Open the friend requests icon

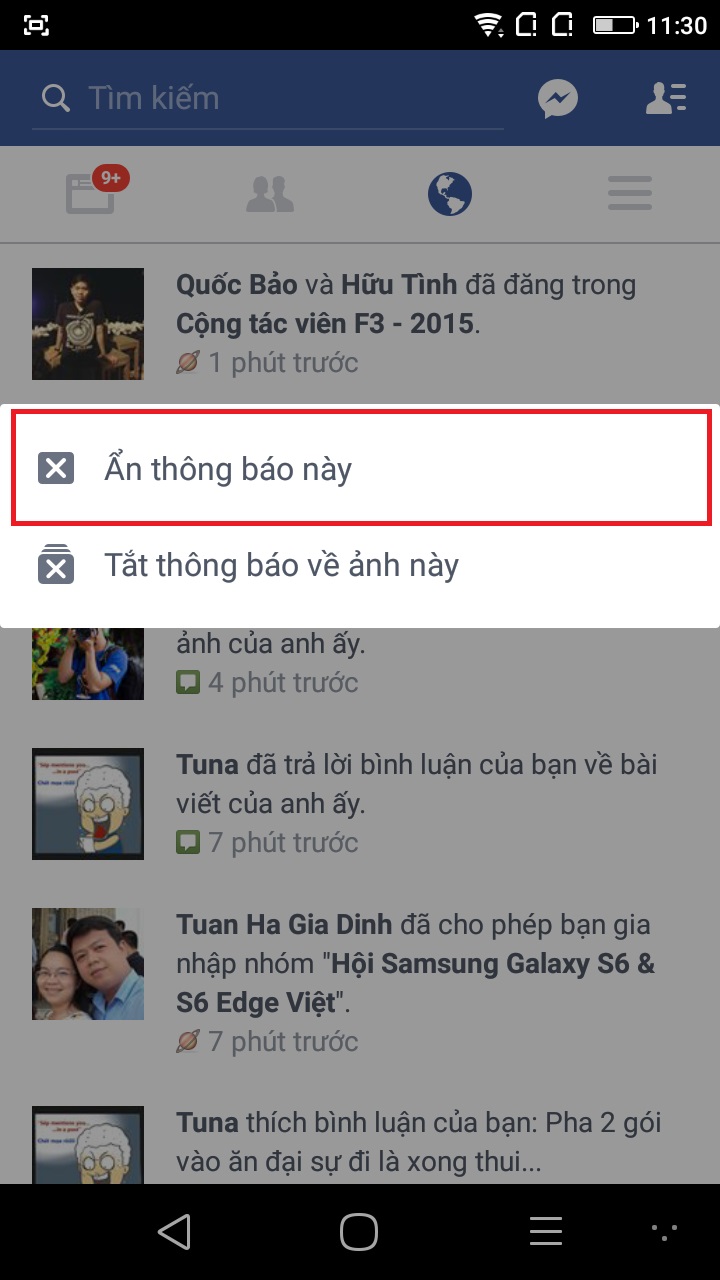[x=666, y=97]
